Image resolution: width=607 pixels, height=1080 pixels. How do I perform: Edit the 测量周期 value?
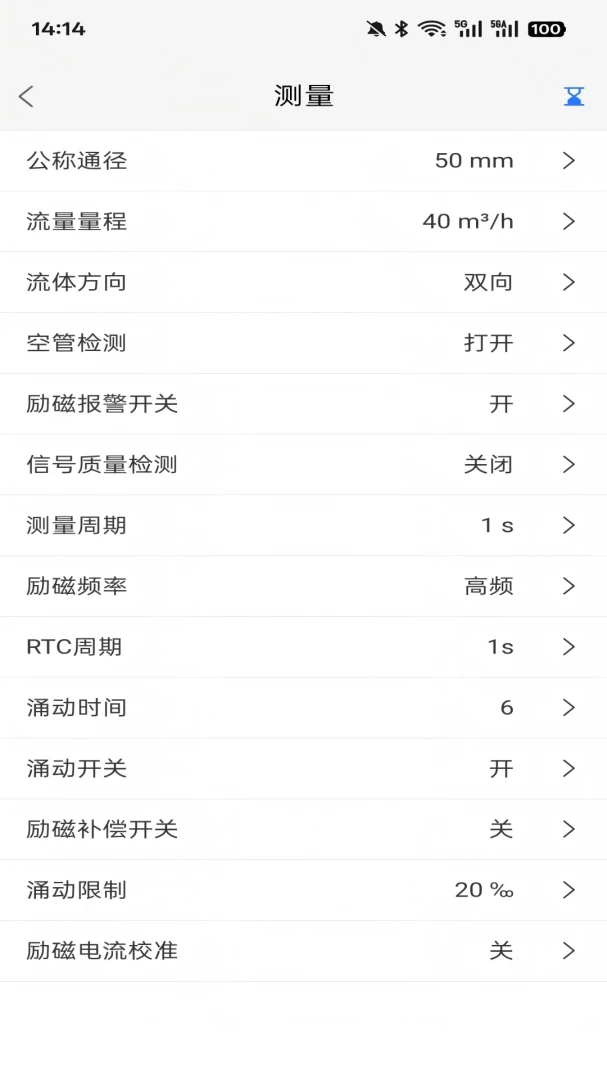tap(303, 526)
